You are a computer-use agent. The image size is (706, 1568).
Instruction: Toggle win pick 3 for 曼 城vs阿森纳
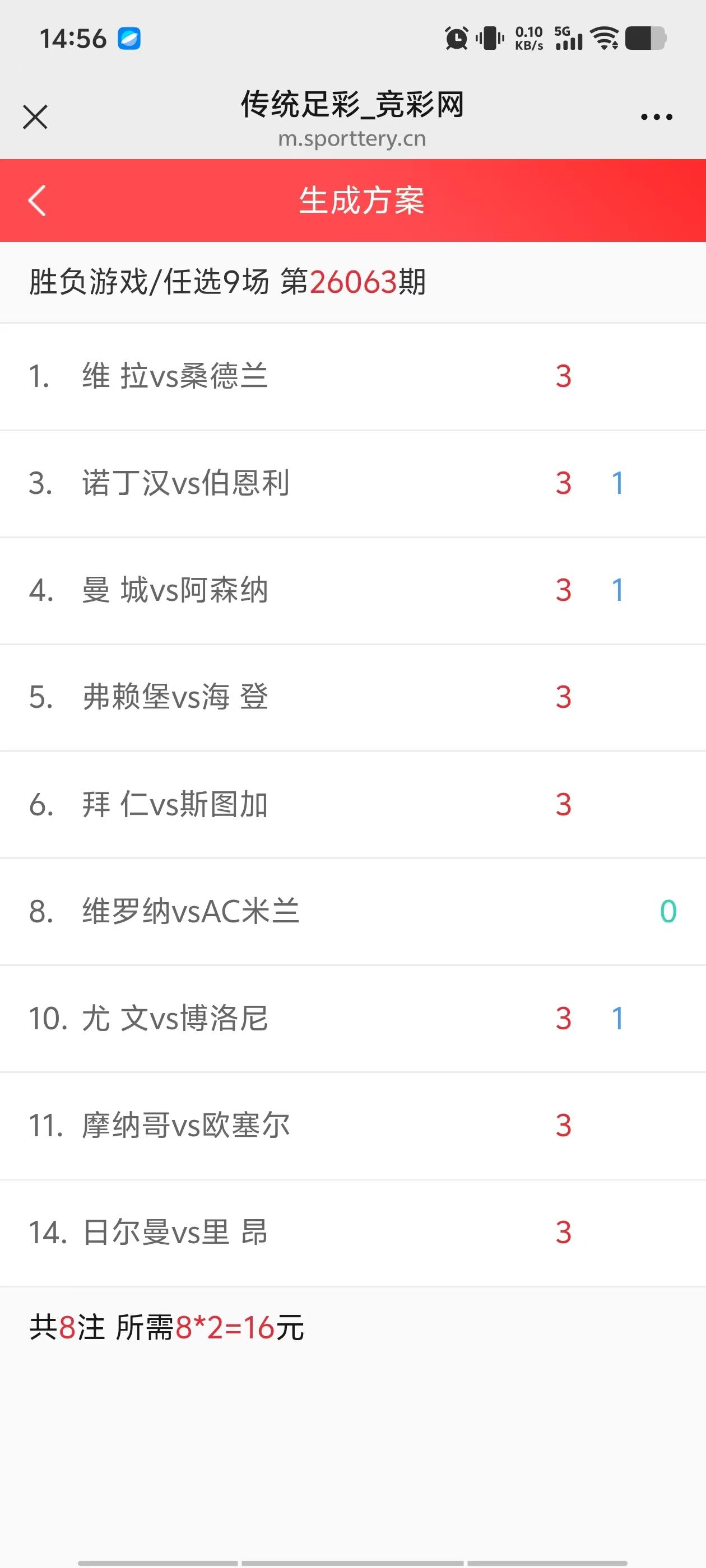pos(564,590)
